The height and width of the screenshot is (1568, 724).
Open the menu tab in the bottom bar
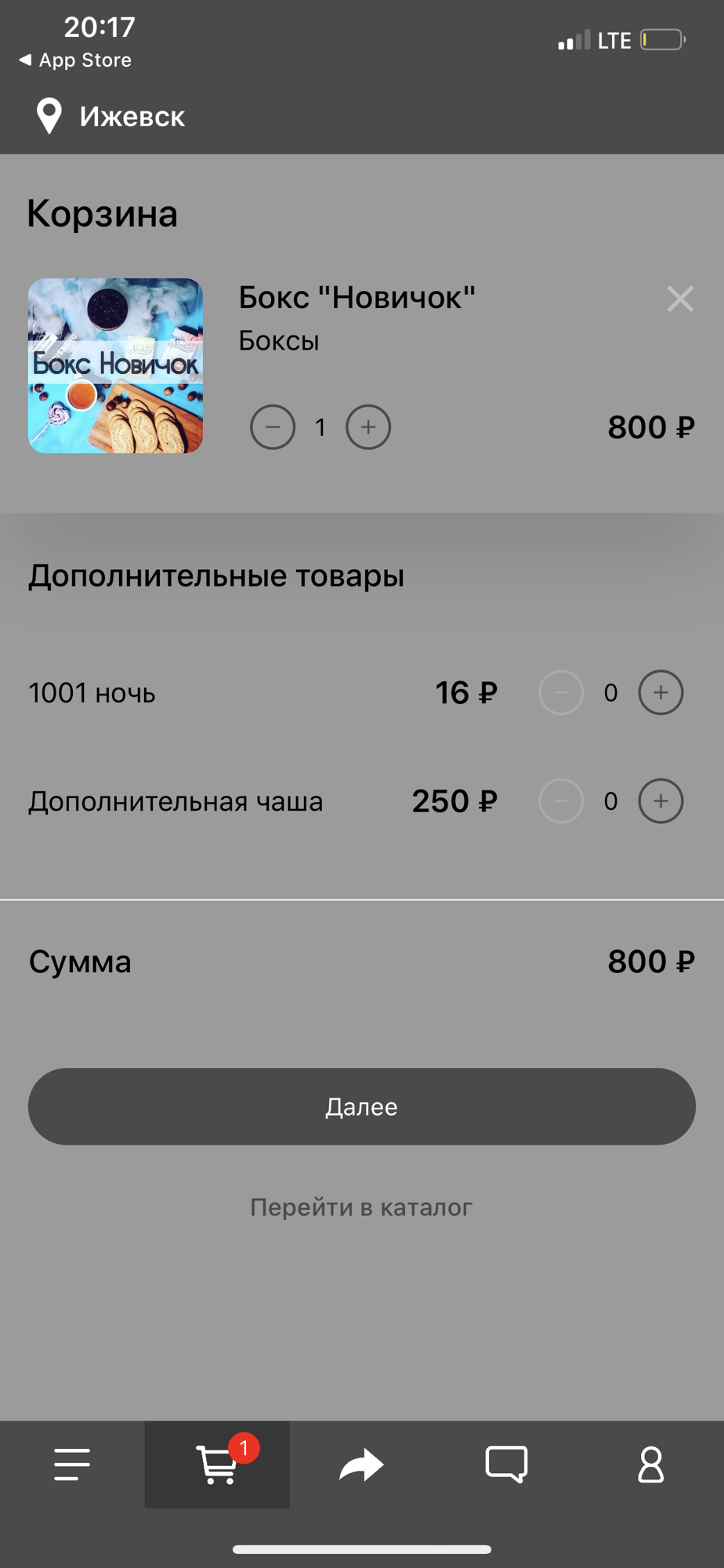tap(72, 1465)
